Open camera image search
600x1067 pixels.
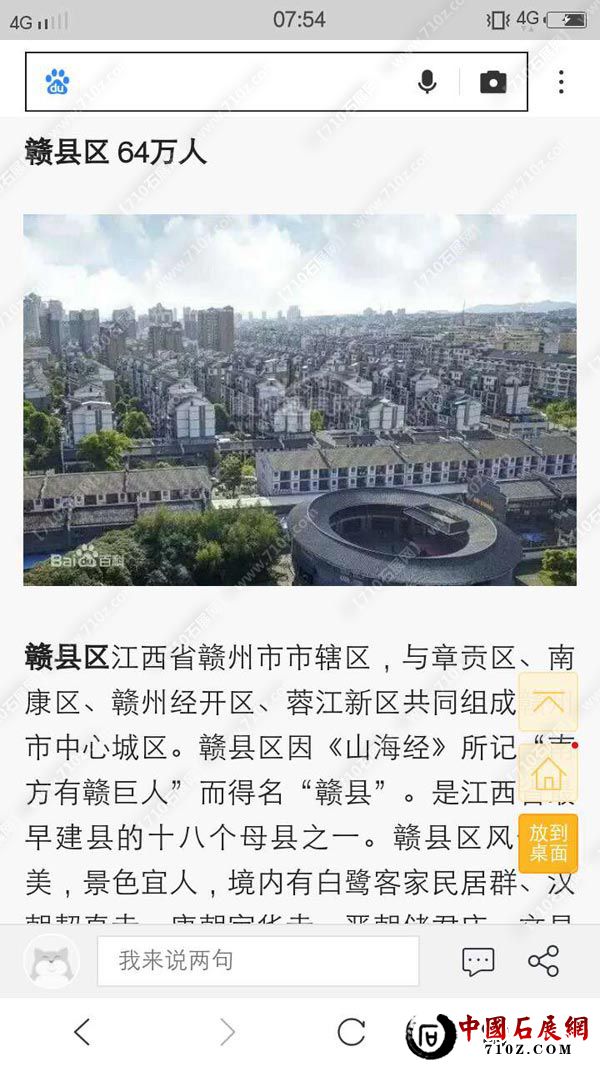click(x=493, y=82)
